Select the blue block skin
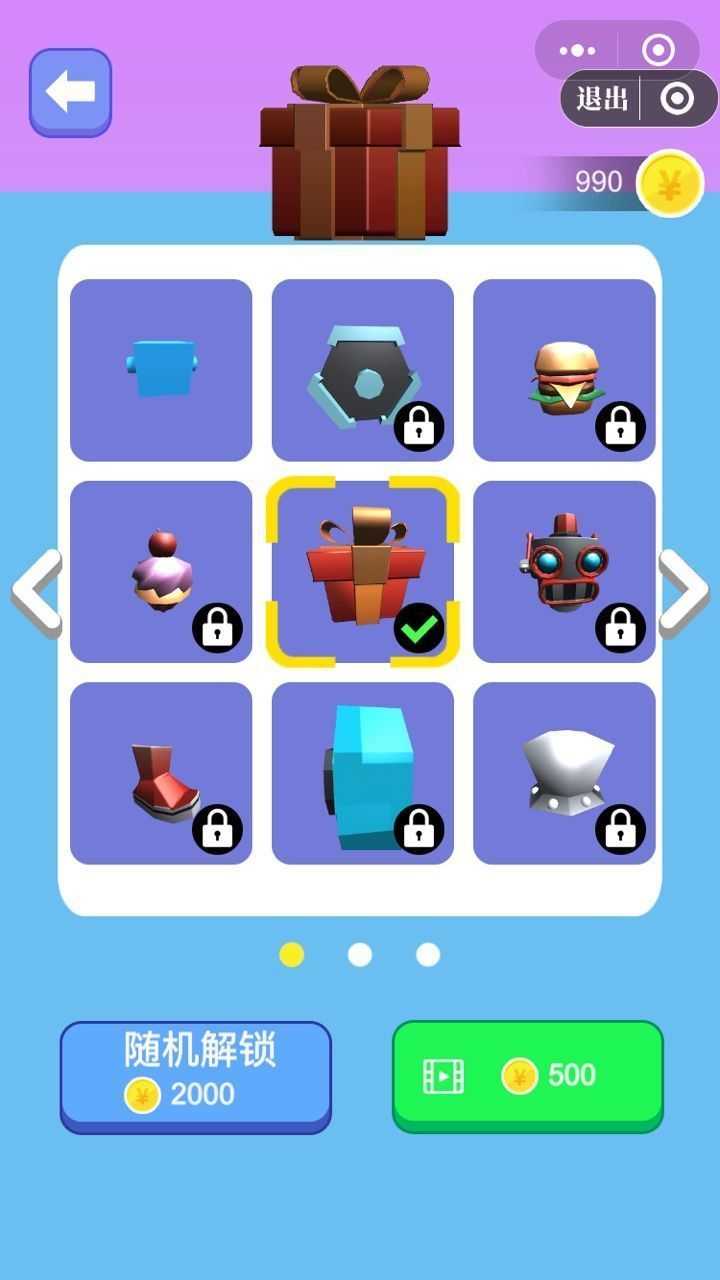 click(x=161, y=370)
